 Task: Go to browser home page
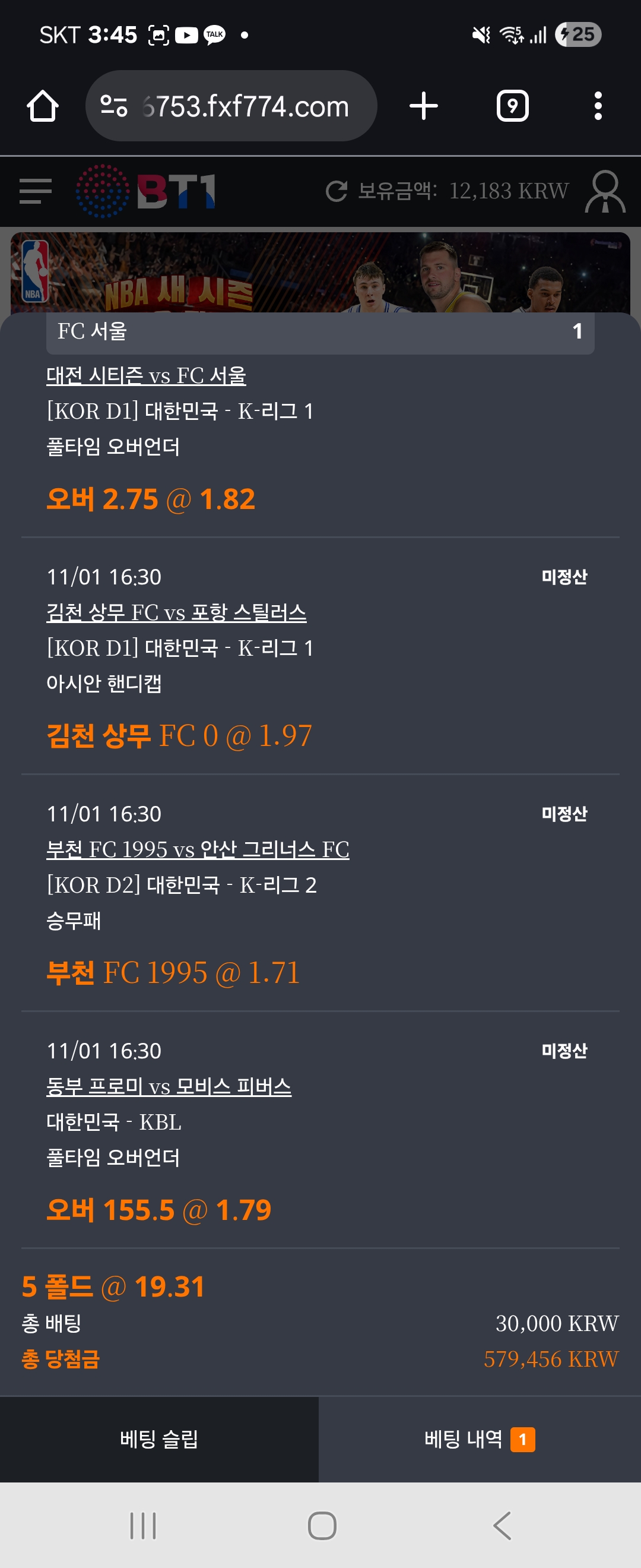[43, 106]
